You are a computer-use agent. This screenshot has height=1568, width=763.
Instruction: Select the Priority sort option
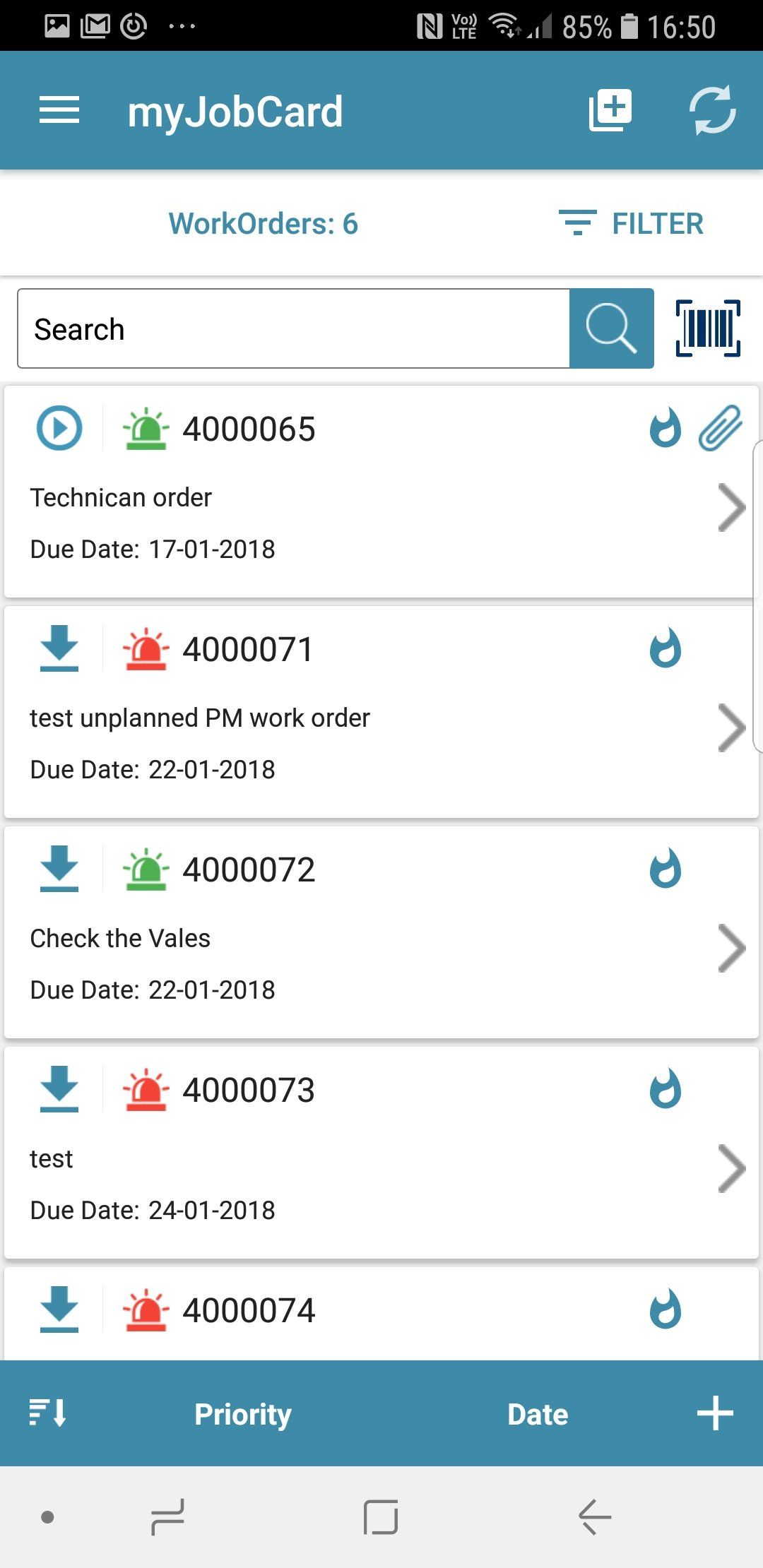point(243,1414)
